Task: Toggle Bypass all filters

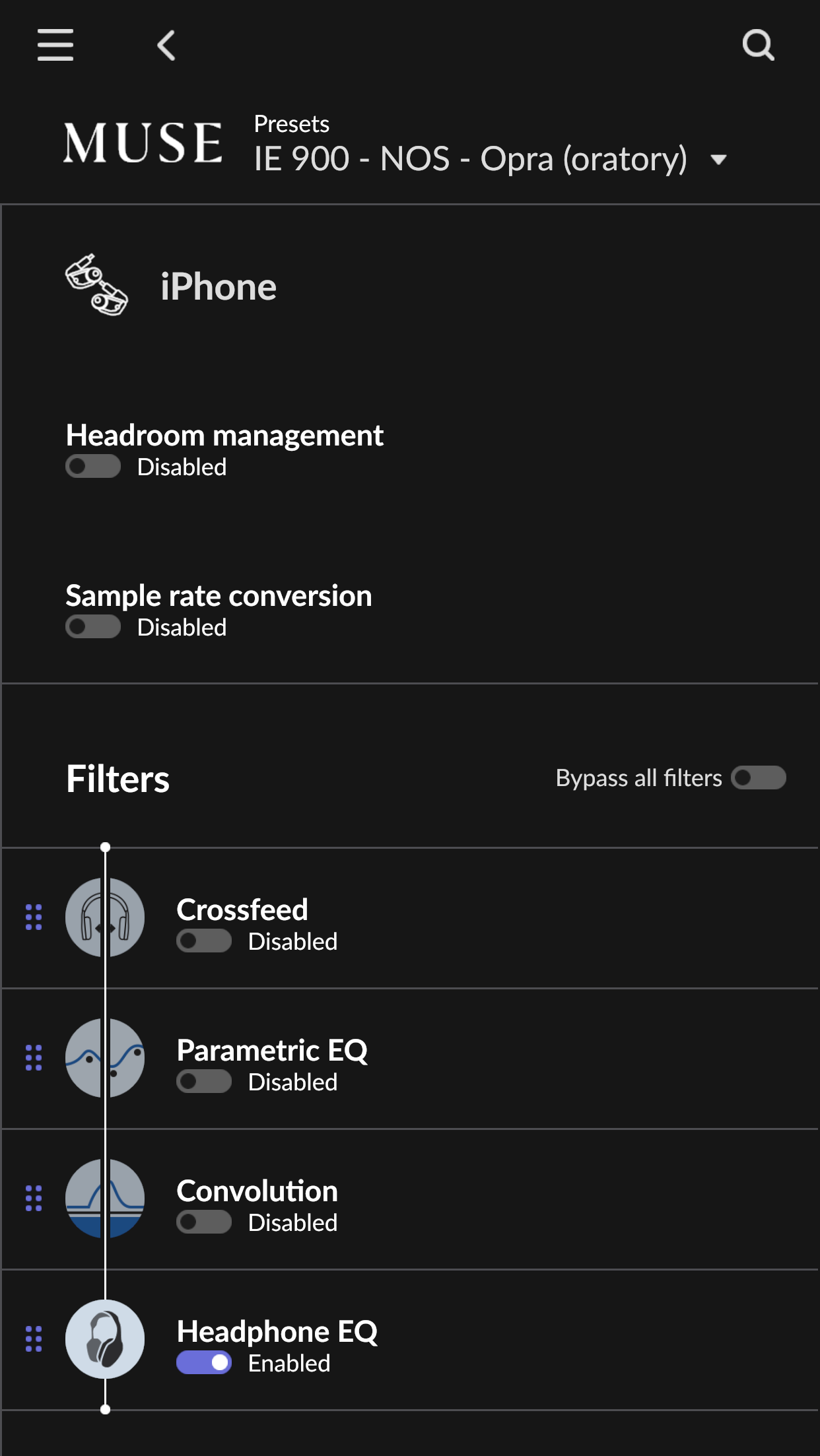Action: (x=759, y=778)
